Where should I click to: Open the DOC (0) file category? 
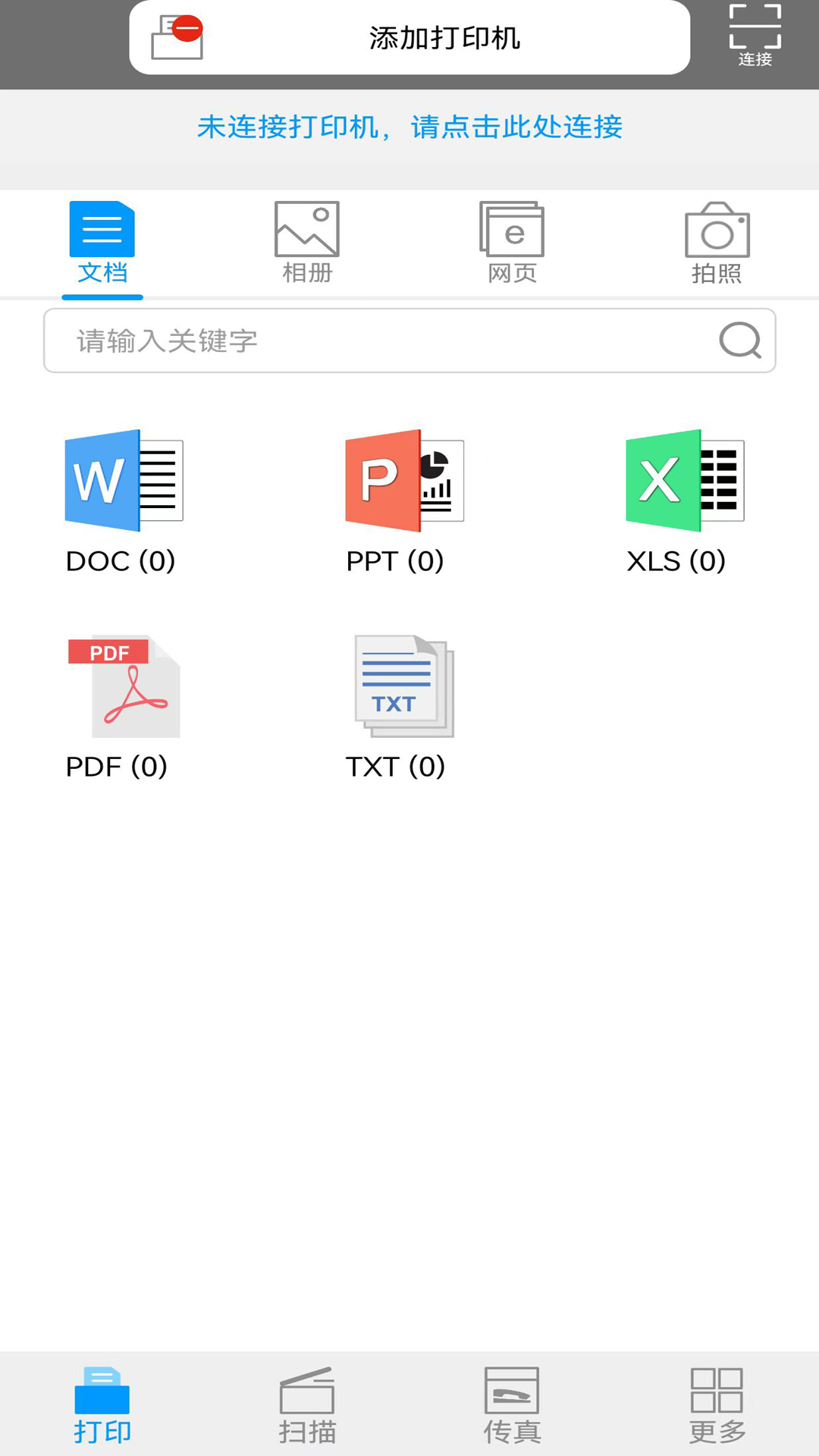(x=124, y=500)
